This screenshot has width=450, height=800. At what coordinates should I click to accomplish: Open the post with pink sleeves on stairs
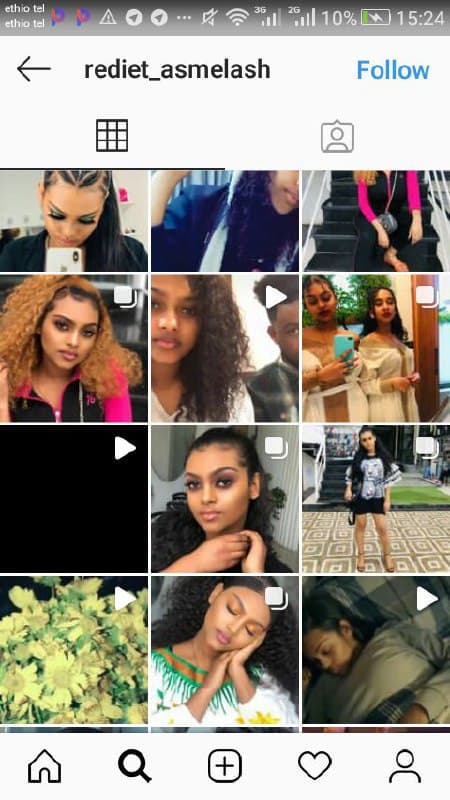[x=376, y=221]
